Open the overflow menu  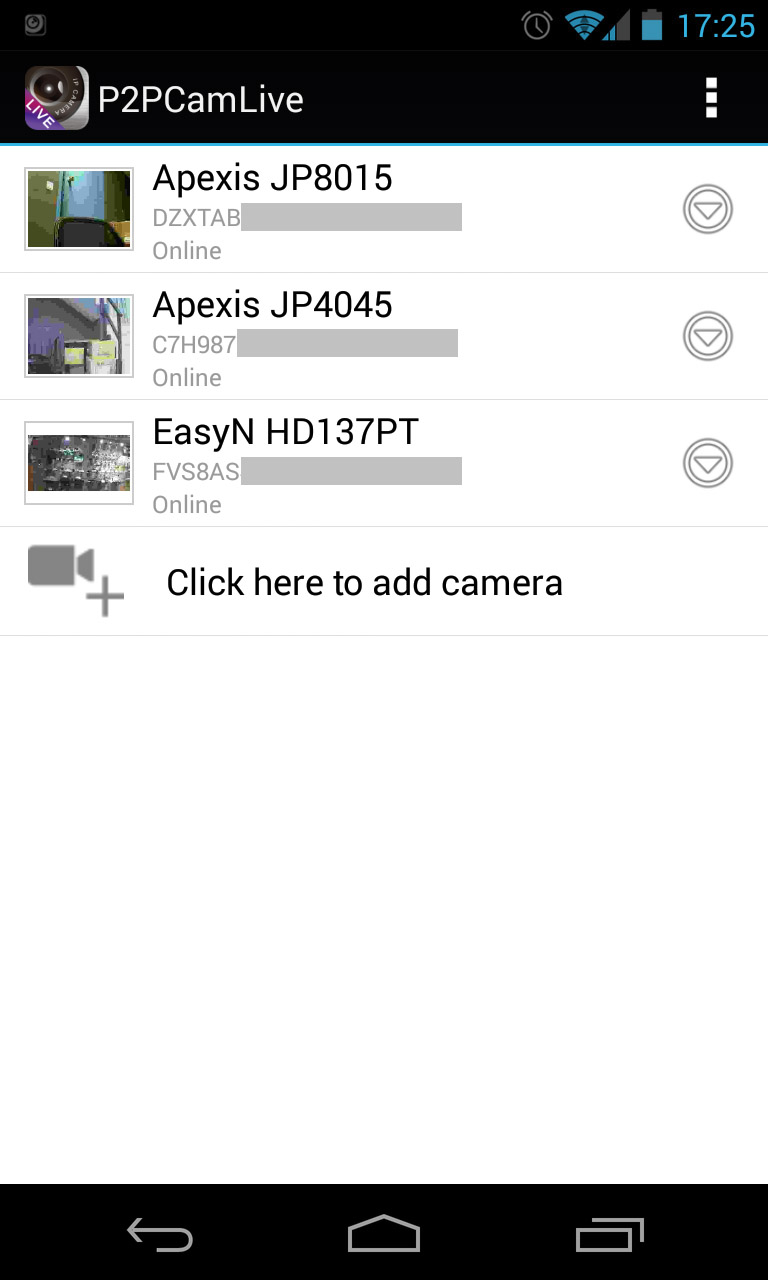(x=711, y=98)
